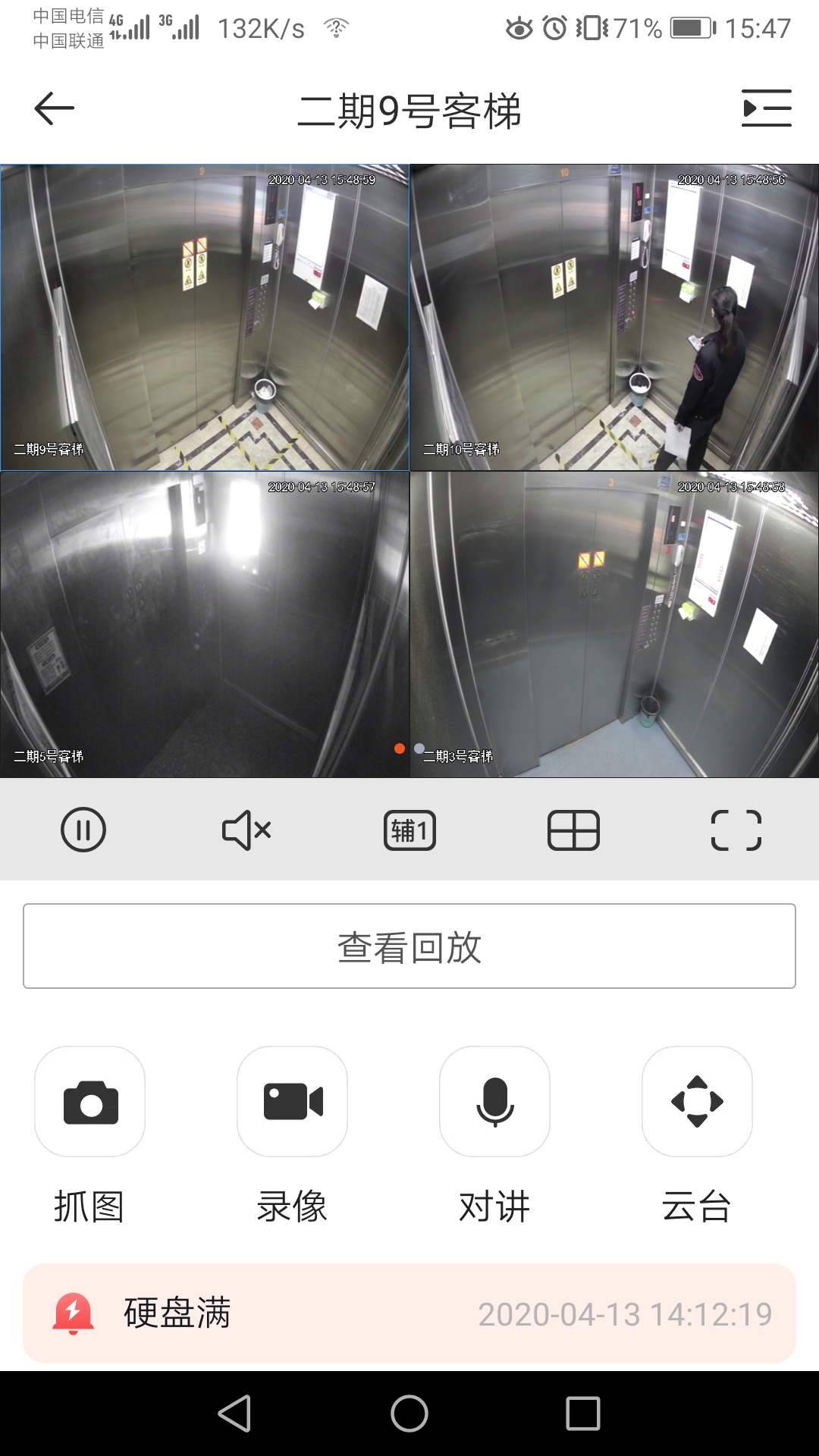This screenshot has width=819, height=1456.
Task: Unmute the camera audio
Action: (246, 830)
